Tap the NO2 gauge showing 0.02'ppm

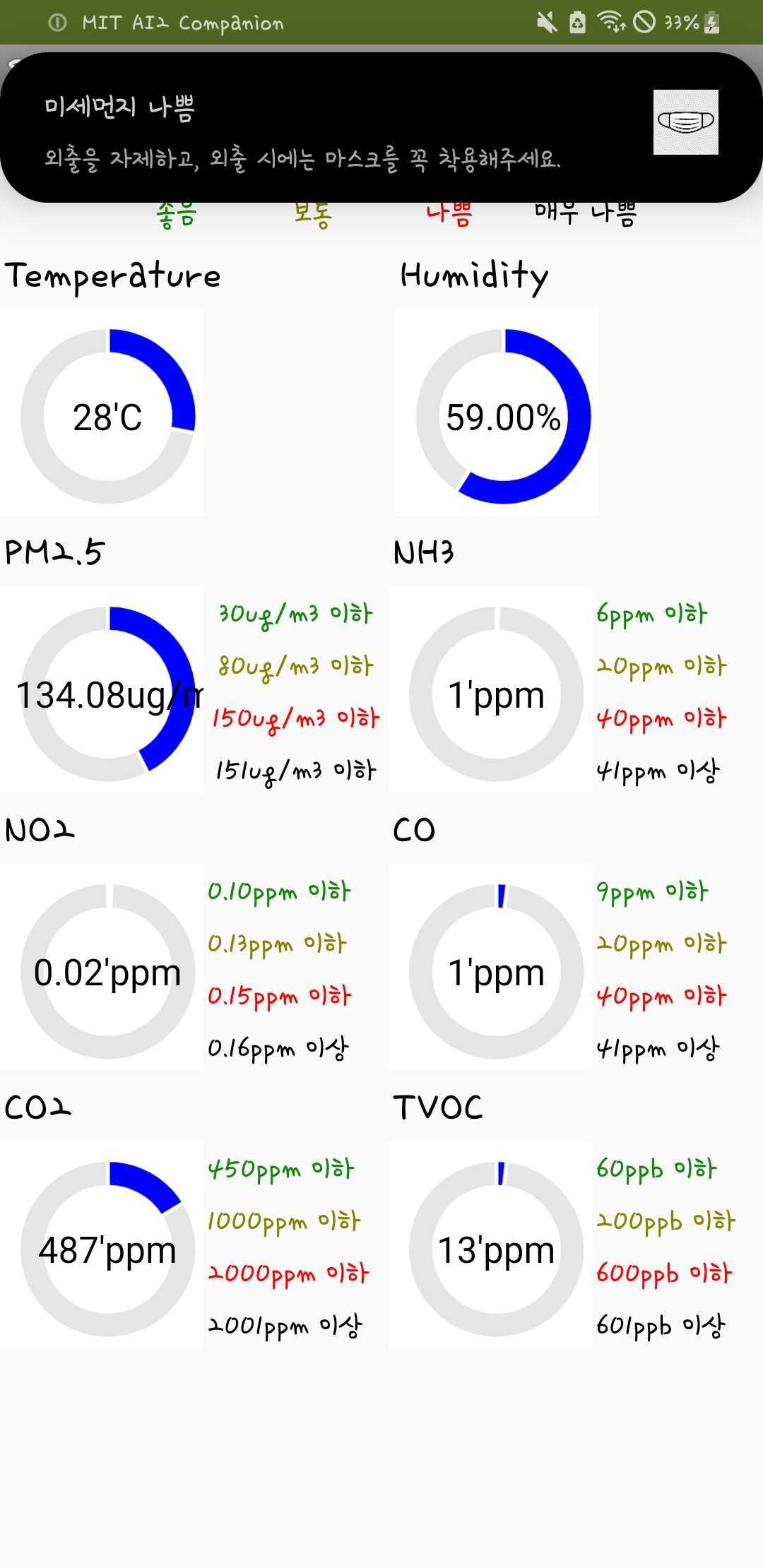click(107, 971)
